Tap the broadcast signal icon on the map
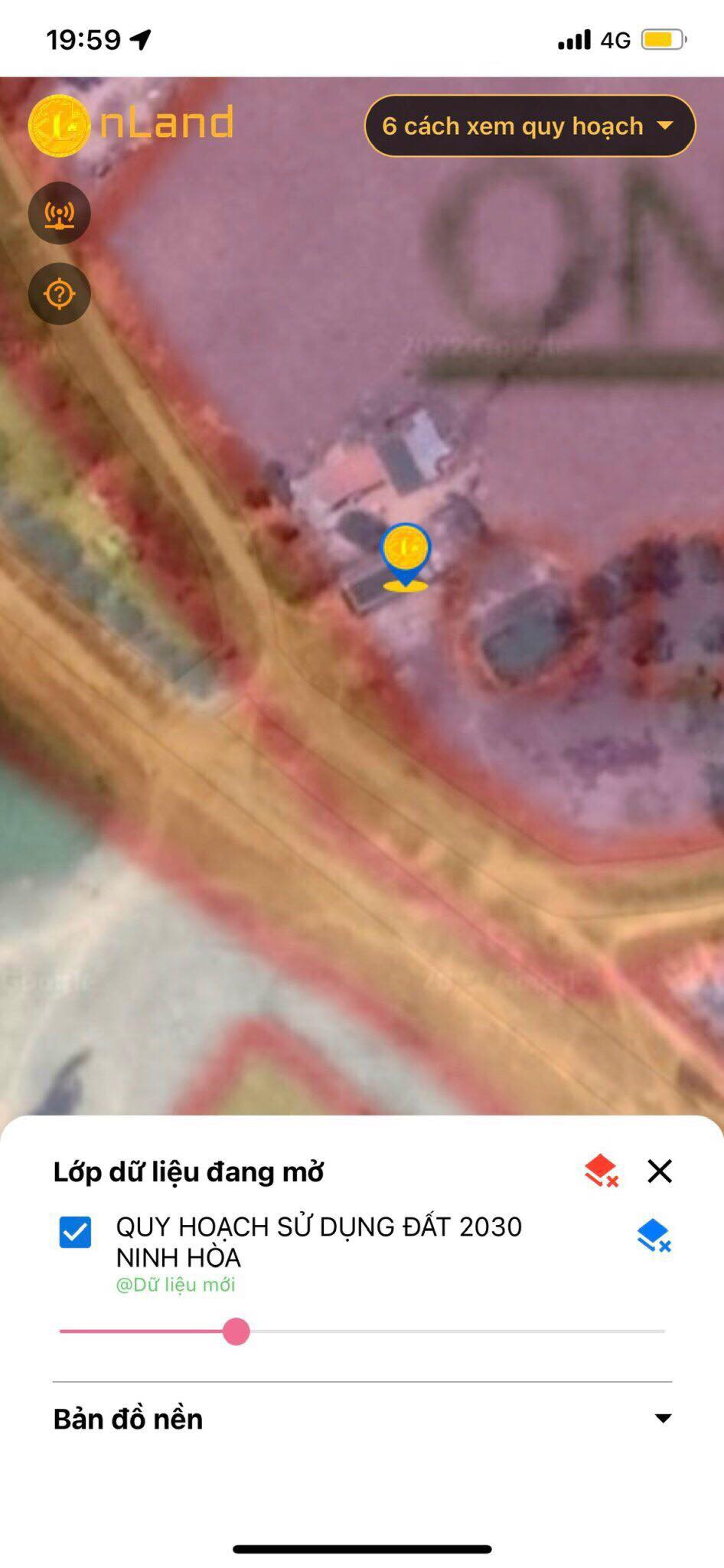724x1568 pixels. pos(60,214)
